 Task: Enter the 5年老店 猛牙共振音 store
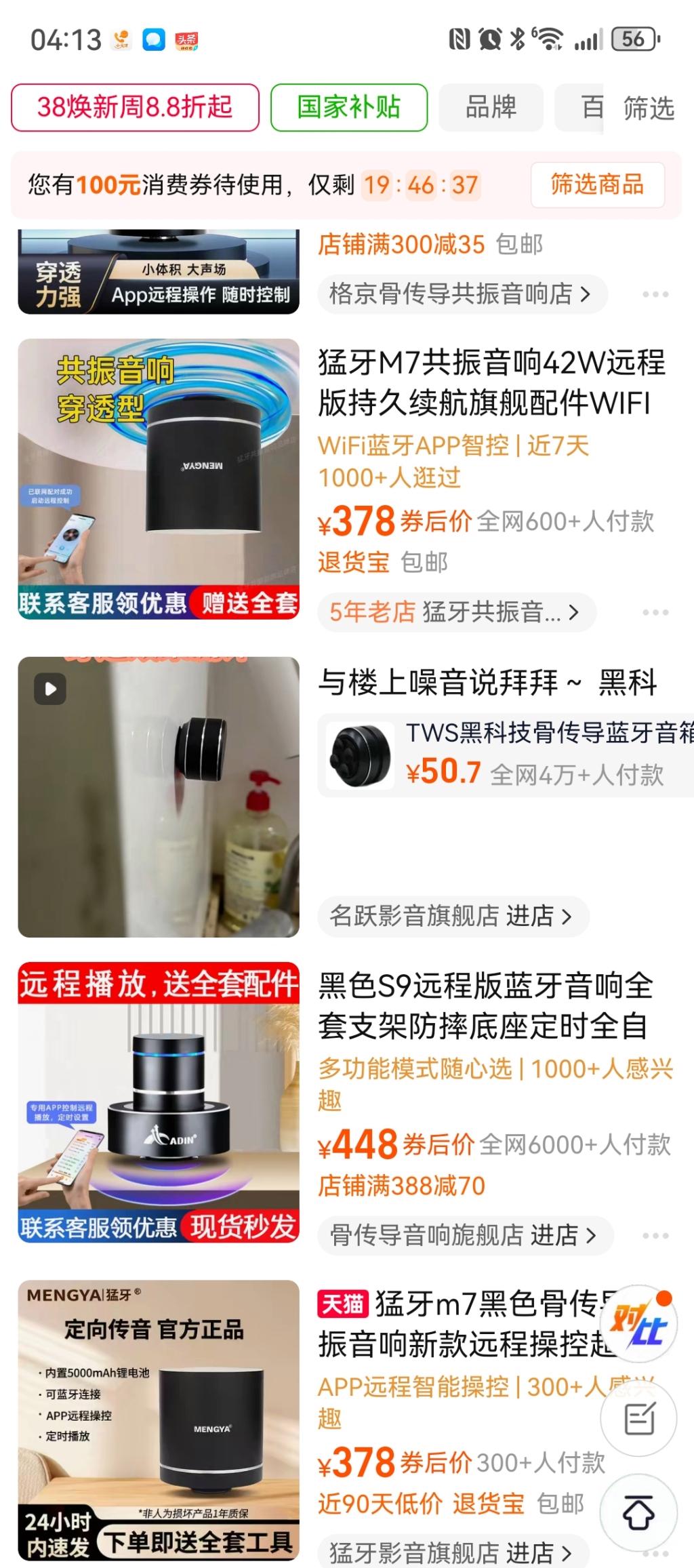point(455,612)
